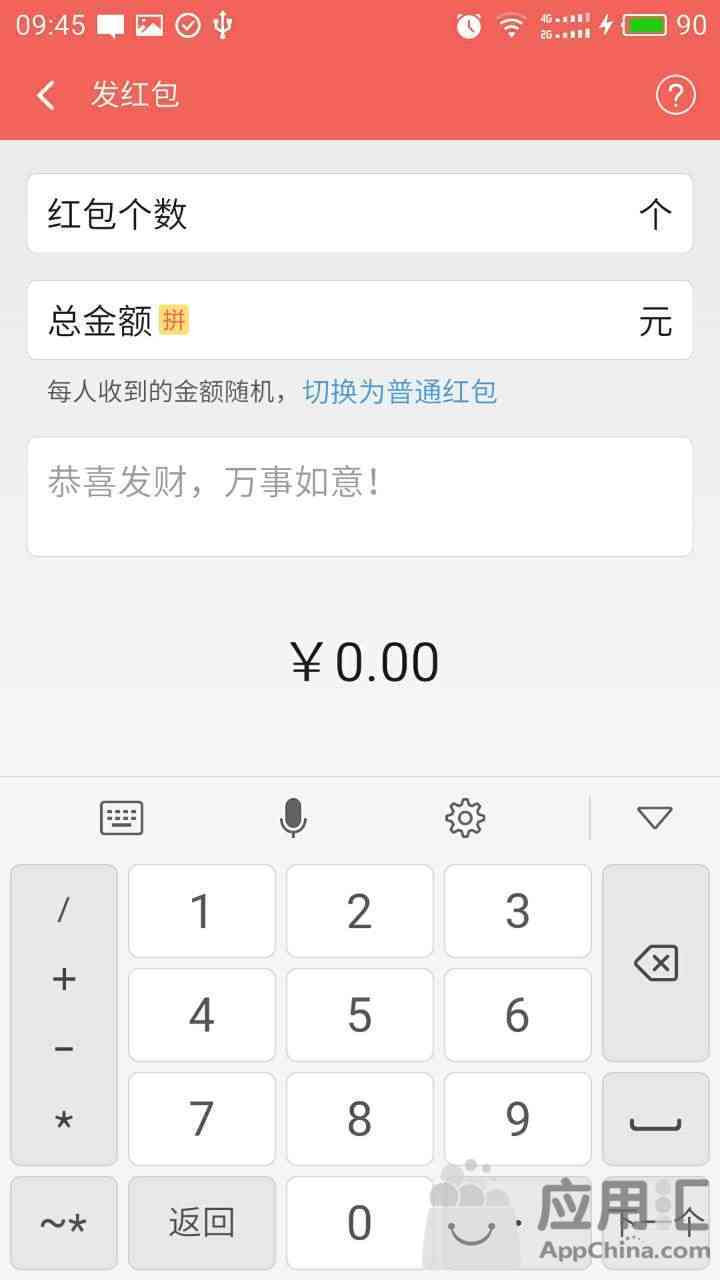The height and width of the screenshot is (1280, 720).
Task: Tap the 红包个数 input field
Action: coord(360,213)
